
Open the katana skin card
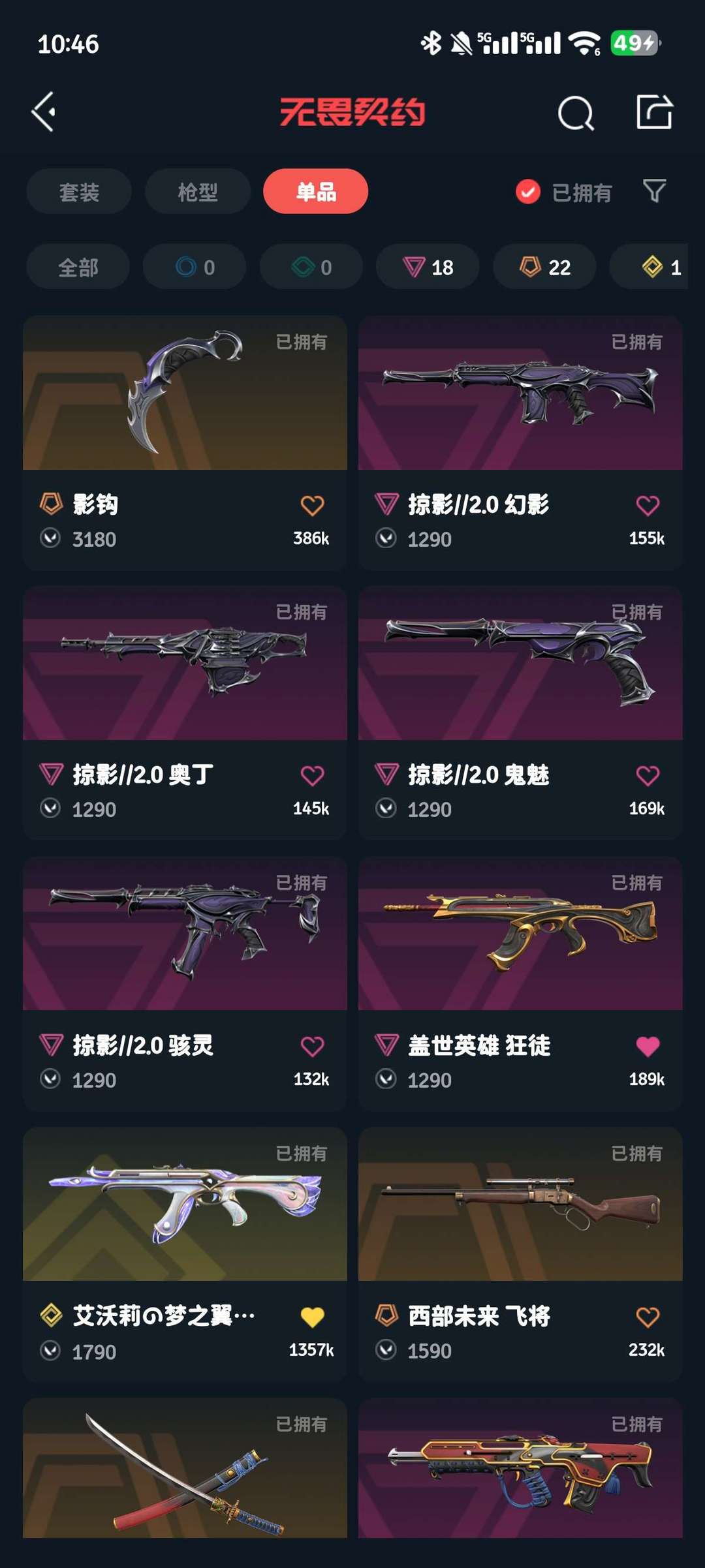click(x=185, y=1468)
